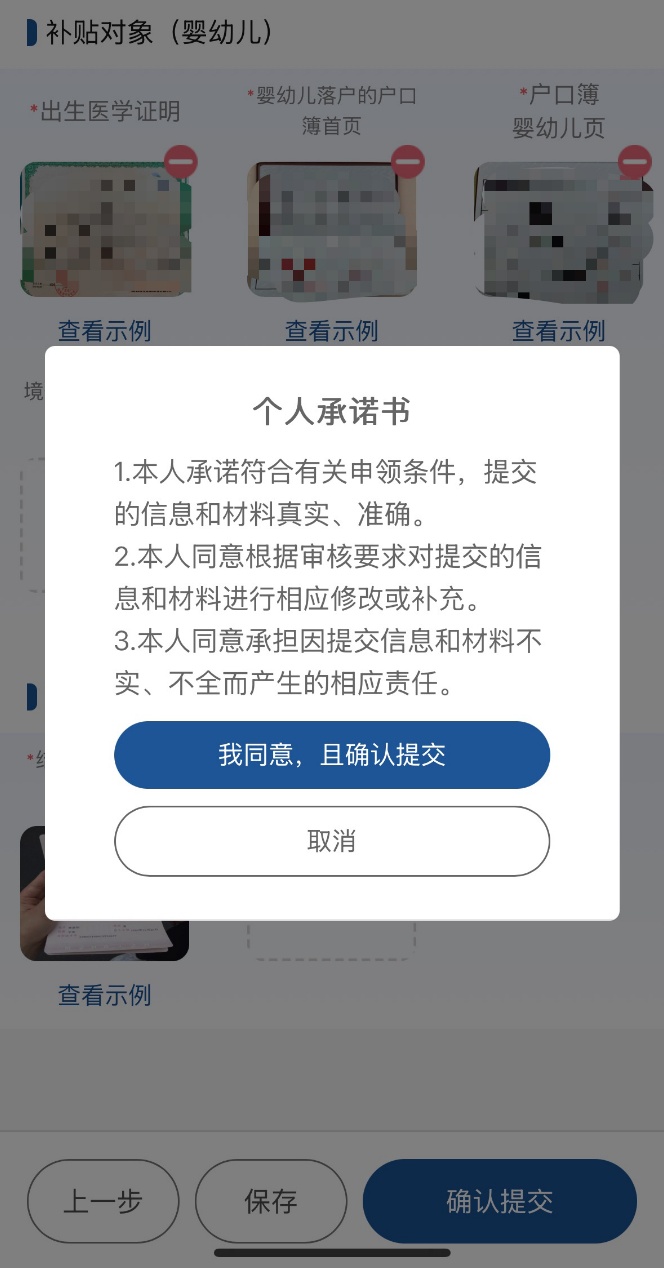View 查看示例 under 出生医学证明
The image size is (664, 1268).
tap(104, 331)
